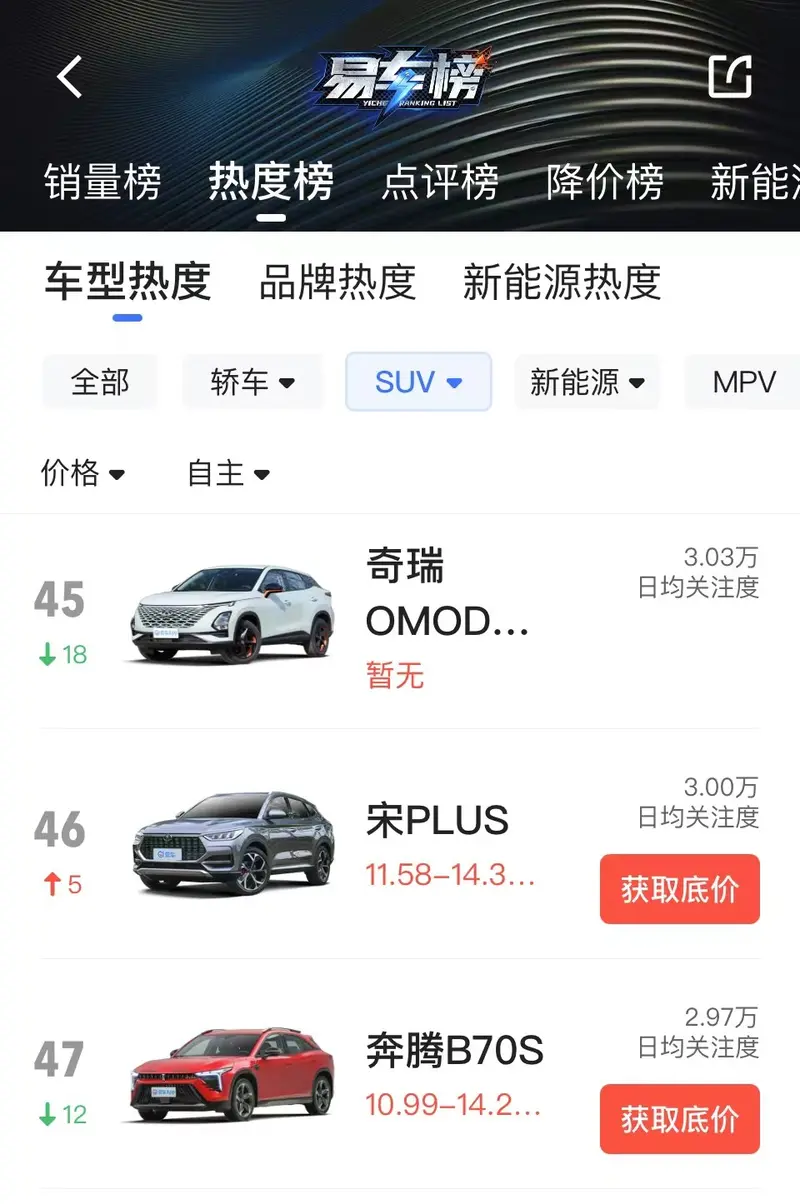This screenshot has width=800, height=1204.
Task: Choose the 全部 filter chip
Action: (100, 382)
